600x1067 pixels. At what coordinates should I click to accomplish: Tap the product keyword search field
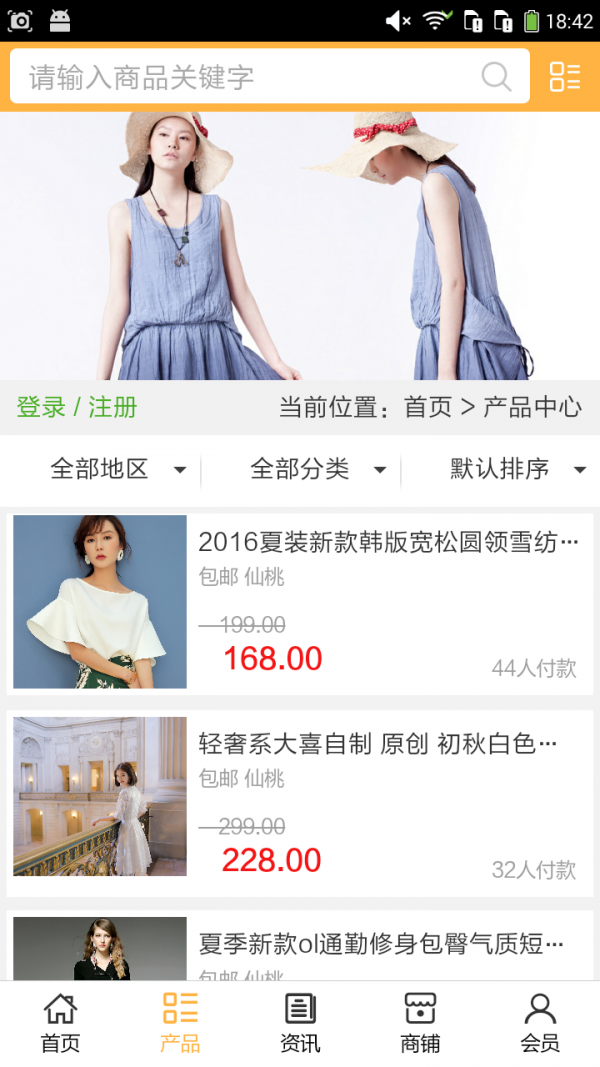pyautogui.click(x=240, y=77)
